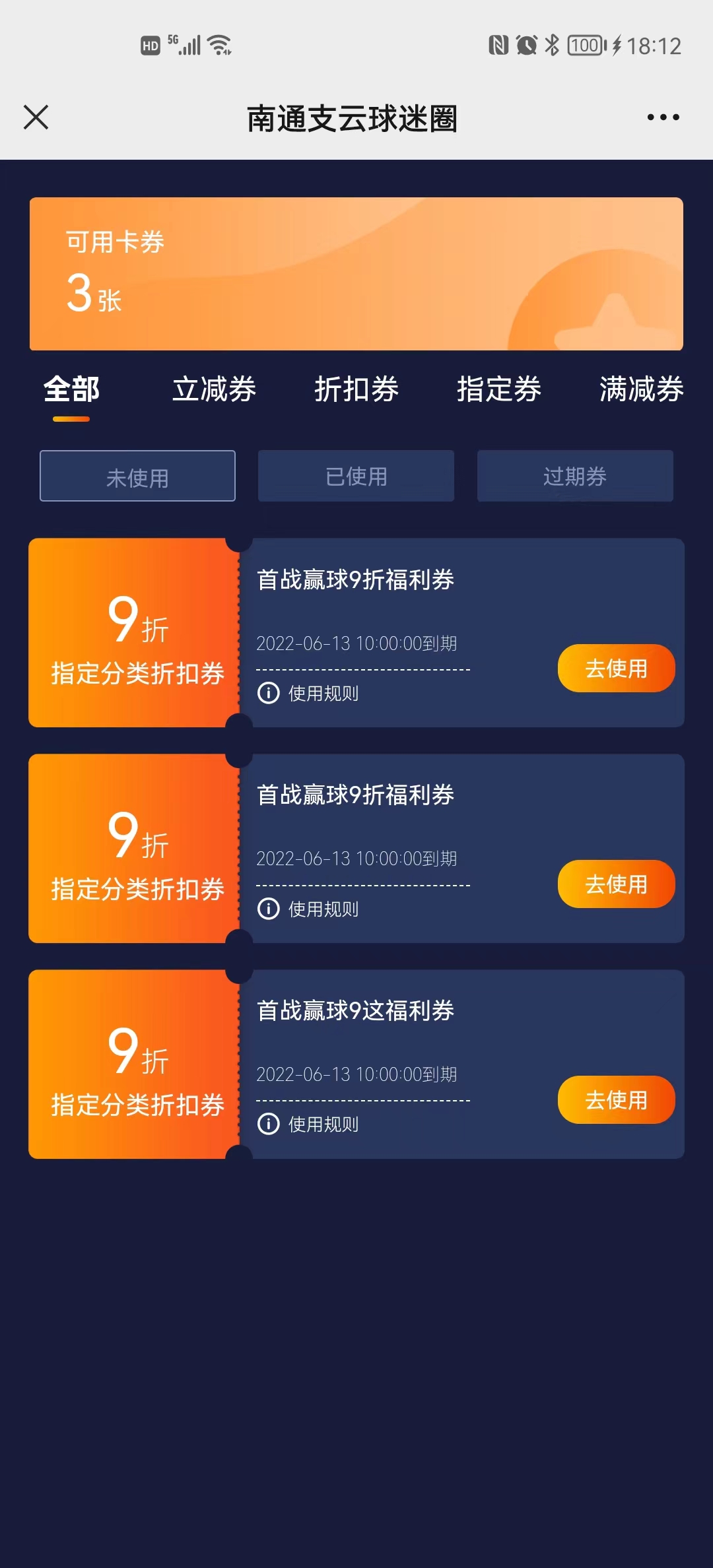
Task: Select the 全部 tab
Action: point(71,389)
